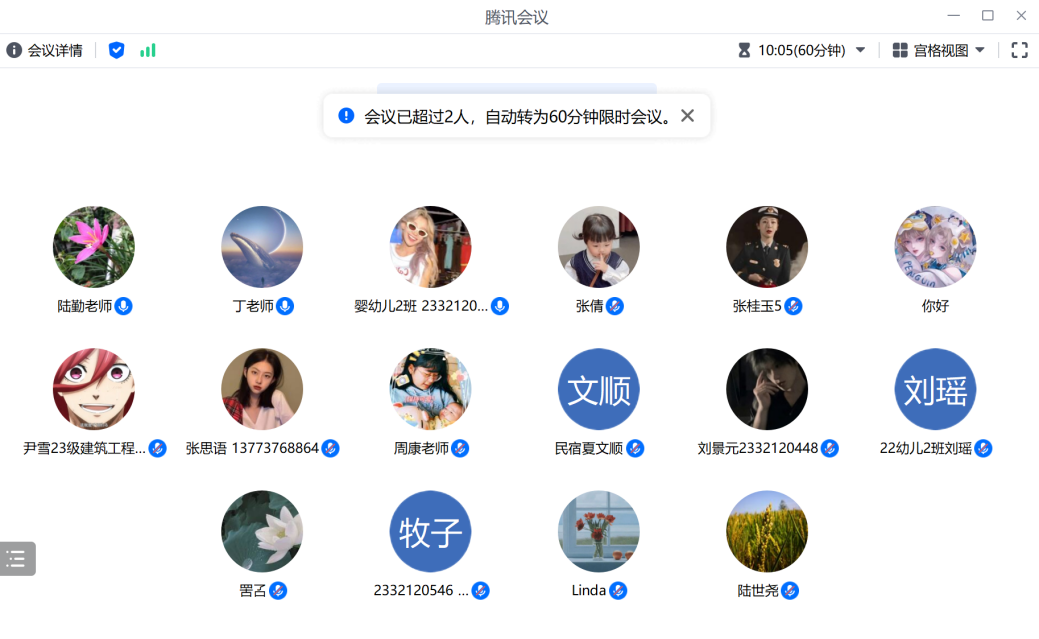
Task: Minimize the meeting window
Action: coord(954,15)
